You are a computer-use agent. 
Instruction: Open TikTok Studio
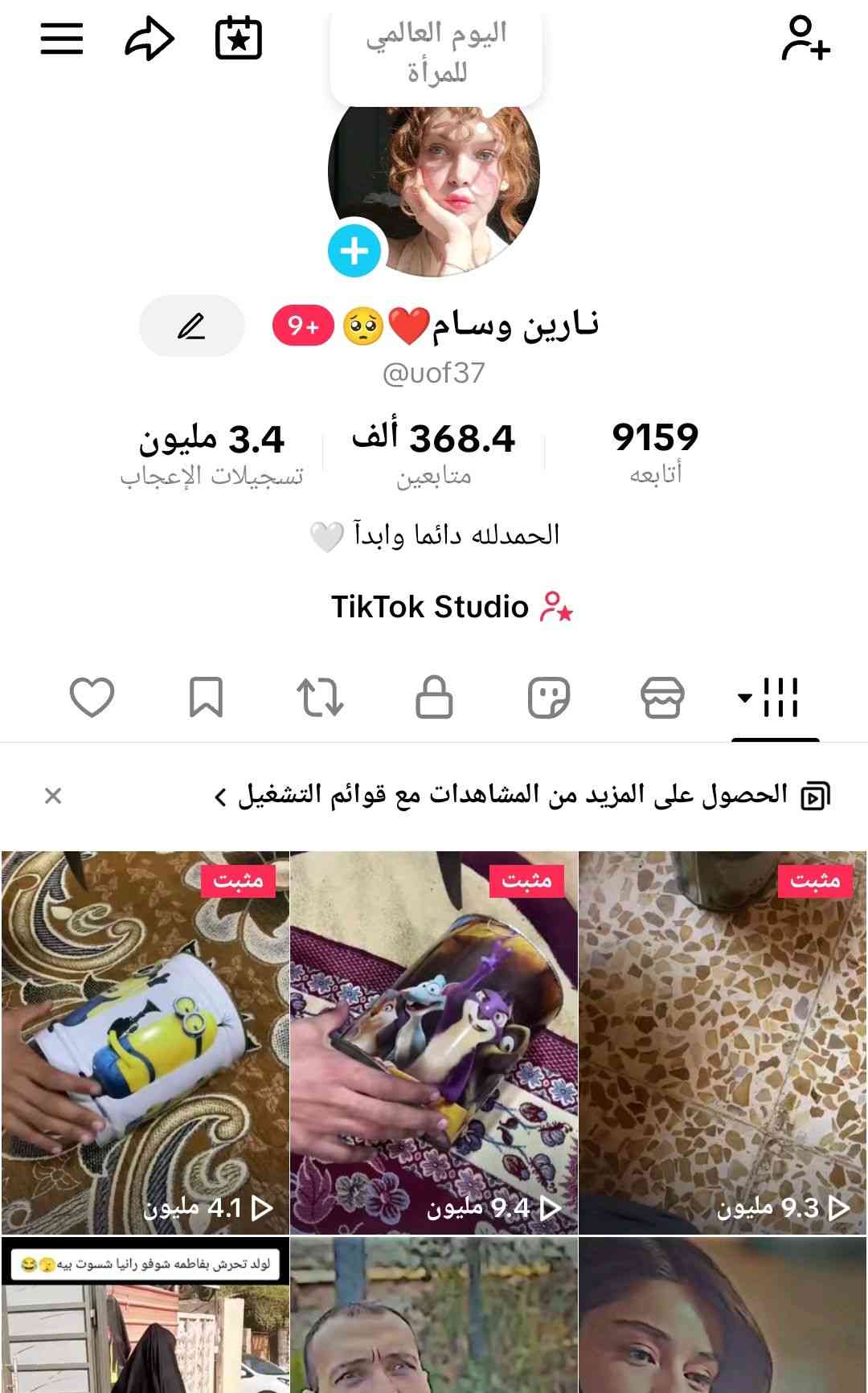point(452,607)
